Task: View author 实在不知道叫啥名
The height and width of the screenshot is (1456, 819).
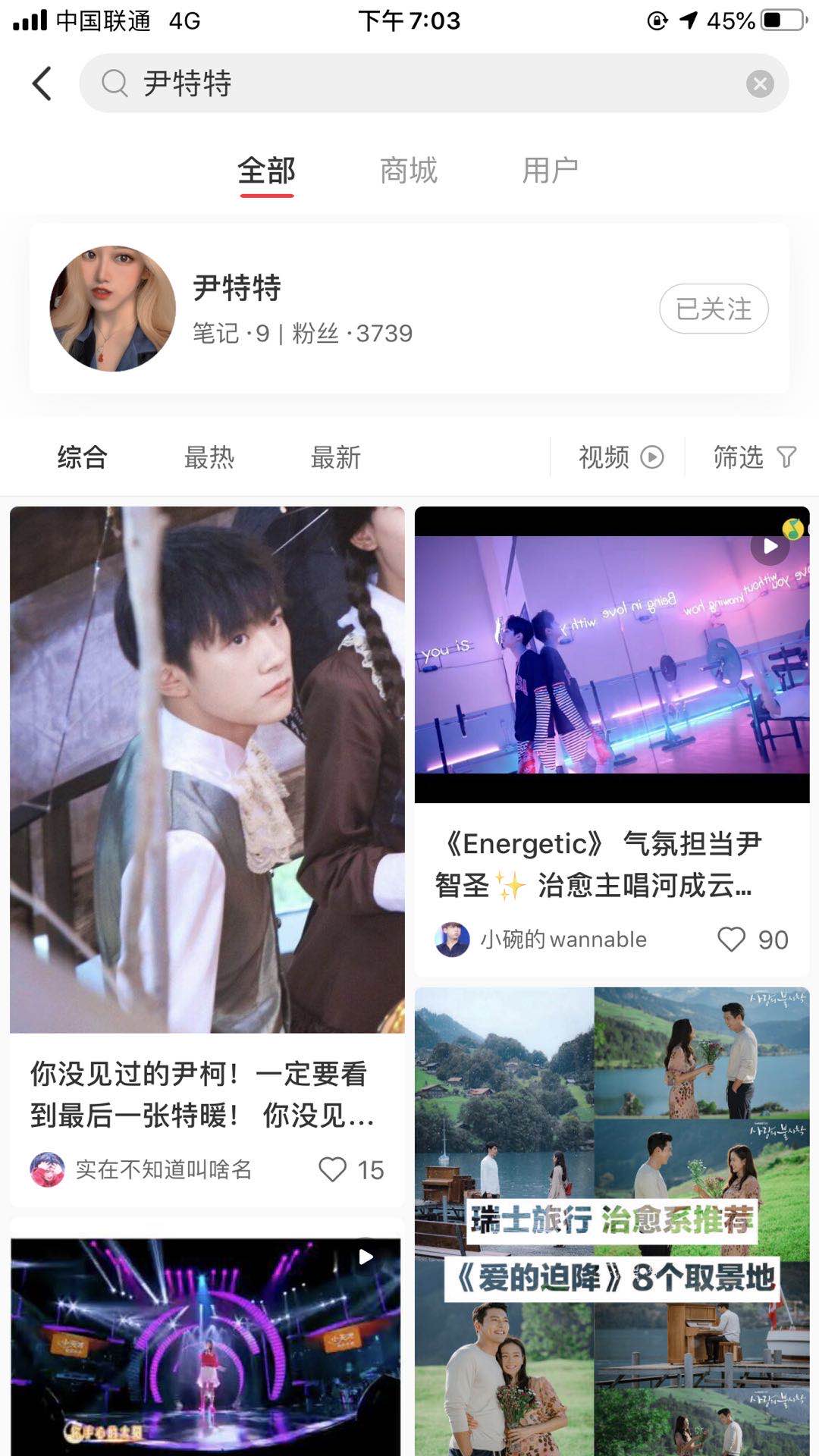Action: (163, 1169)
